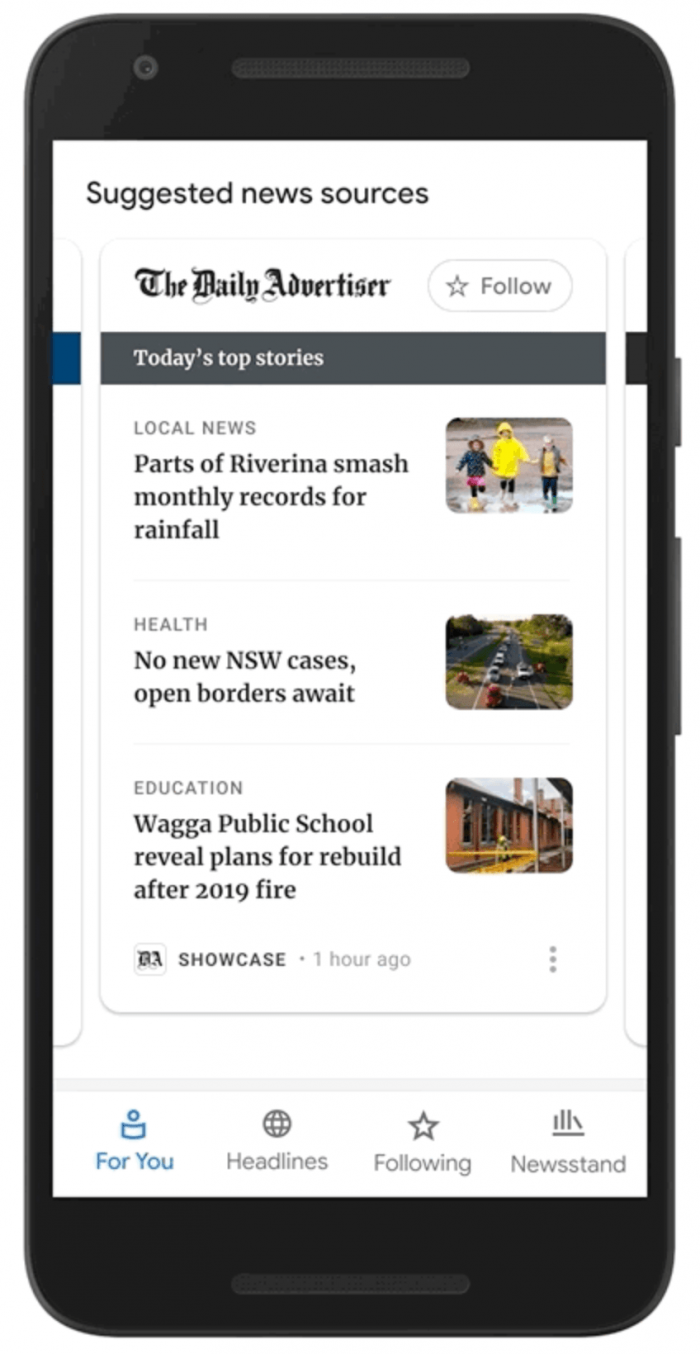Go to the Headlines tab
The image size is (700, 1354).
[x=277, y=1142]
